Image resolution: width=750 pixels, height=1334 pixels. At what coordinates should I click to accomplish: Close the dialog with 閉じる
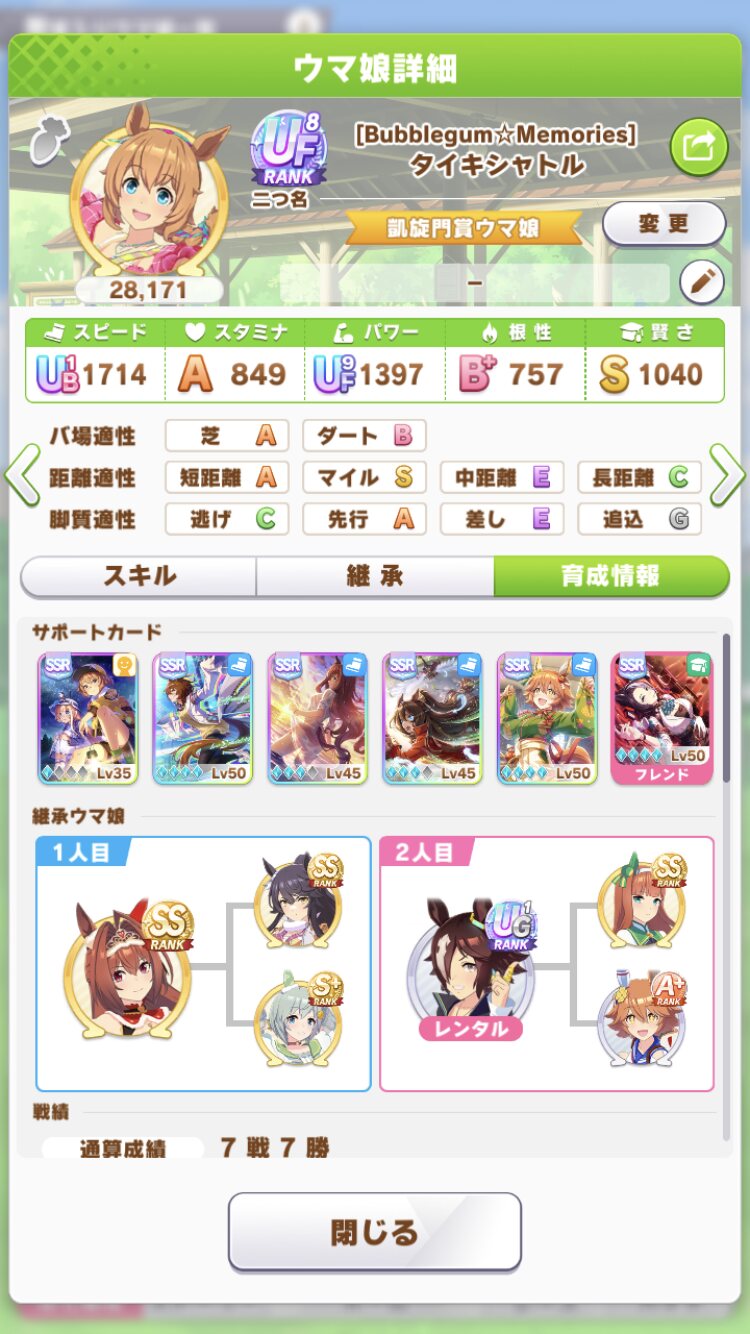point(375,1231)
